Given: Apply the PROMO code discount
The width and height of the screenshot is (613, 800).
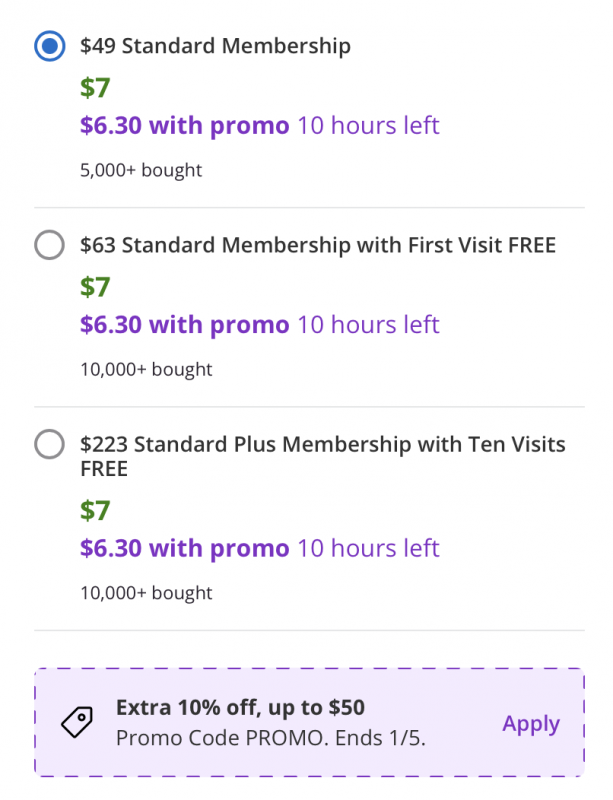Looking at the screenshot, I should pyautogui.click(x=531, y=724).
